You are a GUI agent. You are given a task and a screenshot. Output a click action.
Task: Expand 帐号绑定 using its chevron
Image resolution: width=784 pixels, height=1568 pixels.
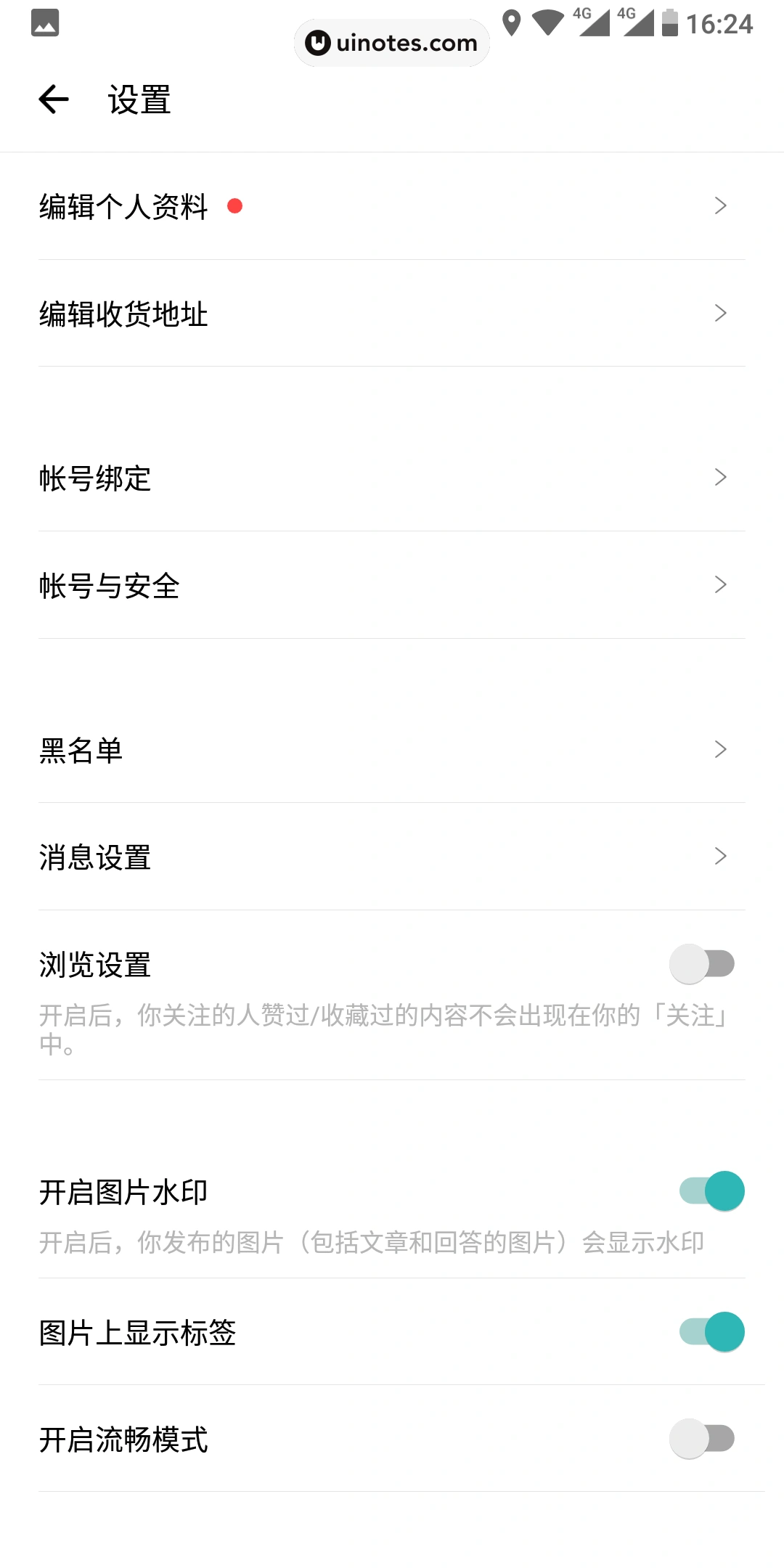pyautogui.click(x=719, y=477)
